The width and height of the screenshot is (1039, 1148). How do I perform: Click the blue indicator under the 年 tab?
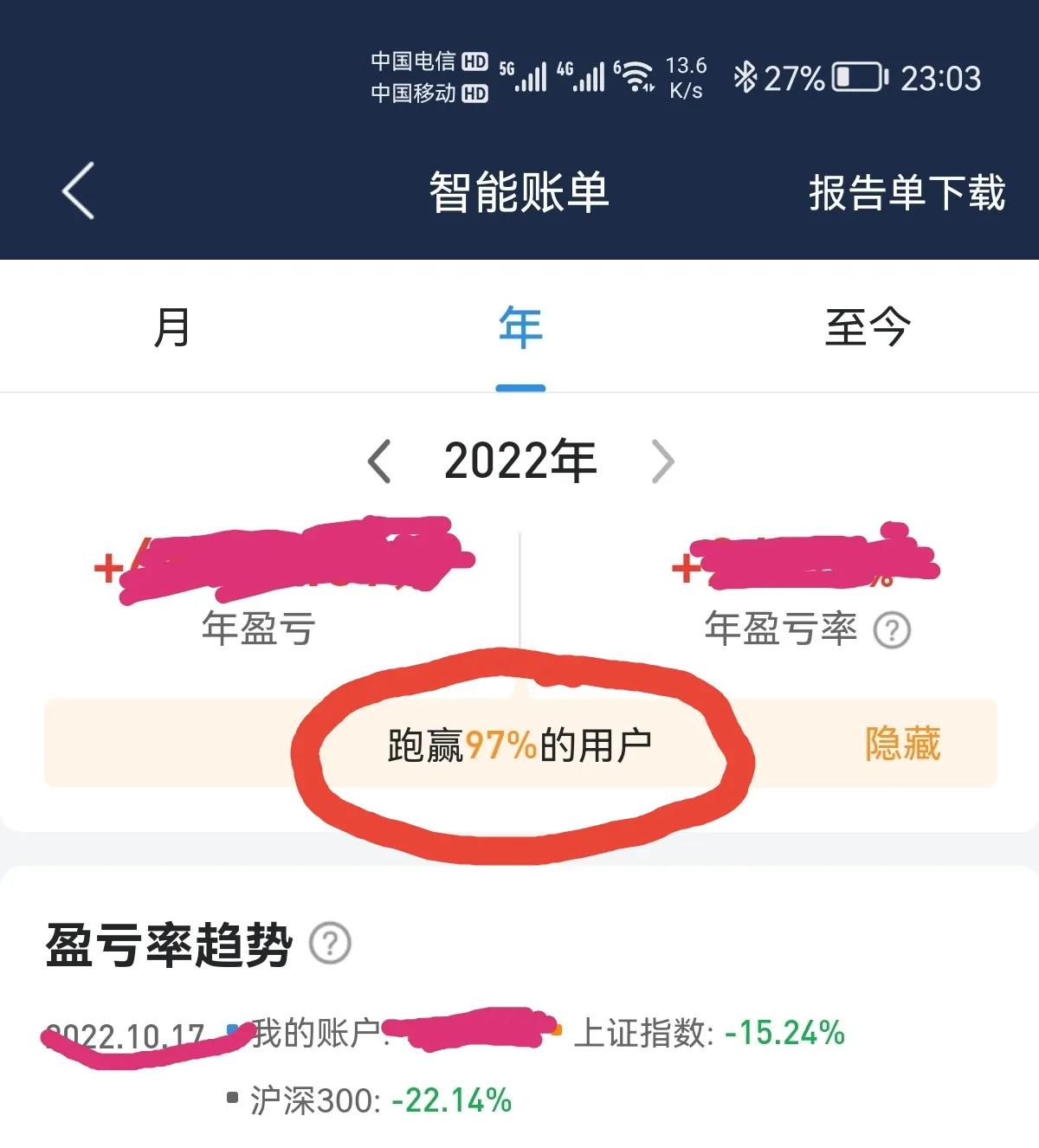pos(519,386)
